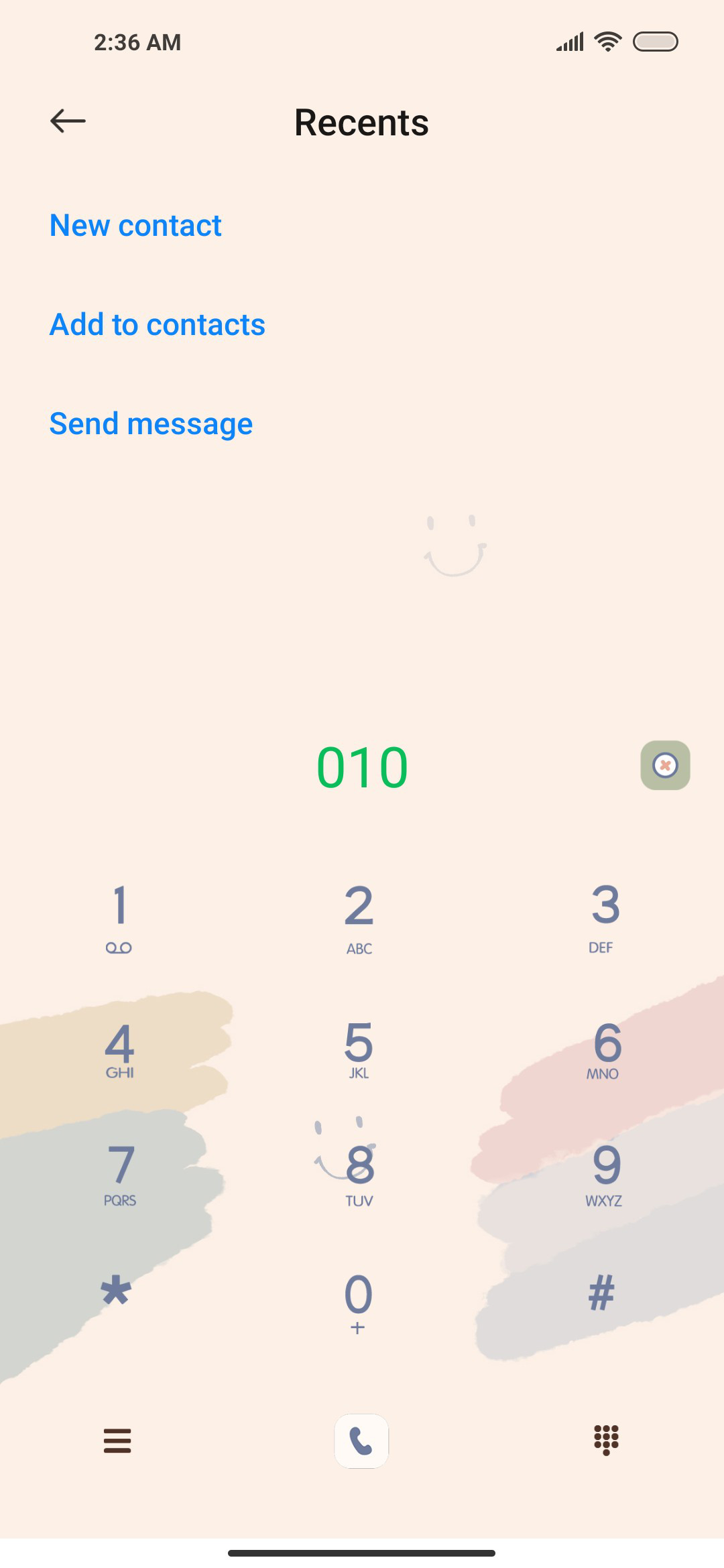Tap the star key
Image resolution: width=724 pixels, height=1568 pixels.
coord(116,1291)
